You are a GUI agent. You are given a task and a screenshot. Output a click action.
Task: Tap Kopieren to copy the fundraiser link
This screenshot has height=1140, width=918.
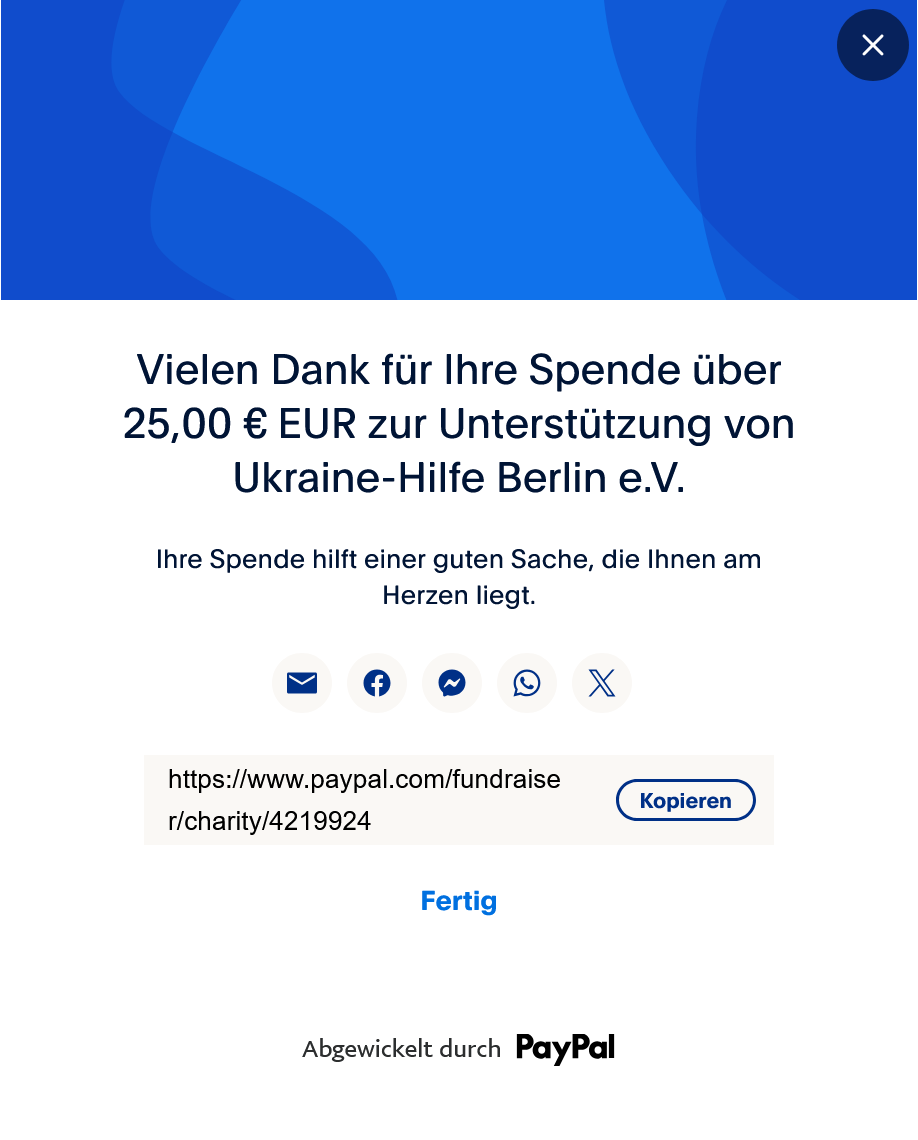point(685,800)
